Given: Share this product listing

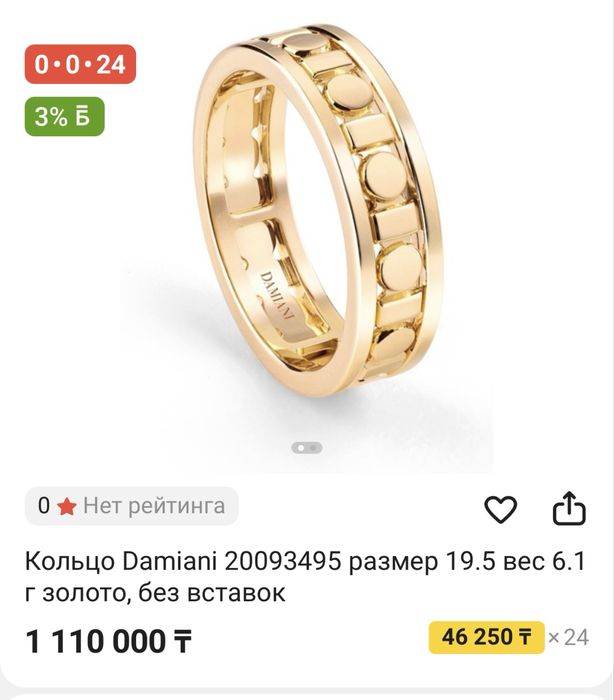Looking at the screenshot, I should [x=568, y=508].
